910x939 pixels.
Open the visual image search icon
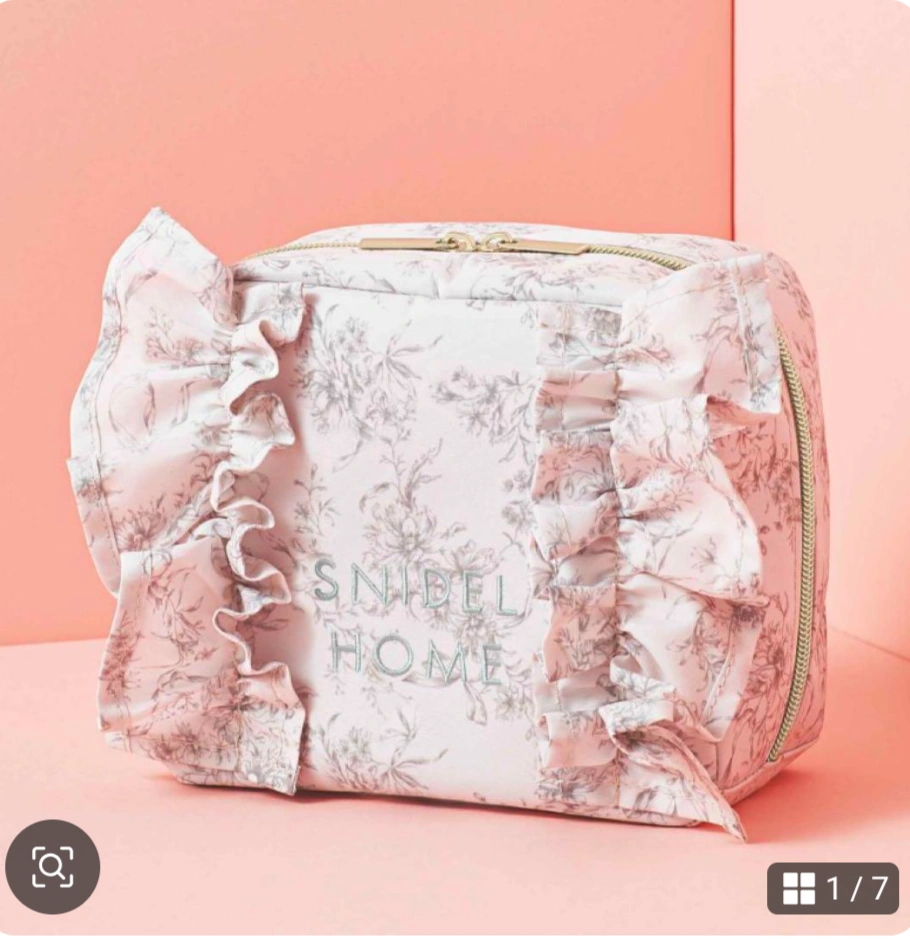coord(52,867)
